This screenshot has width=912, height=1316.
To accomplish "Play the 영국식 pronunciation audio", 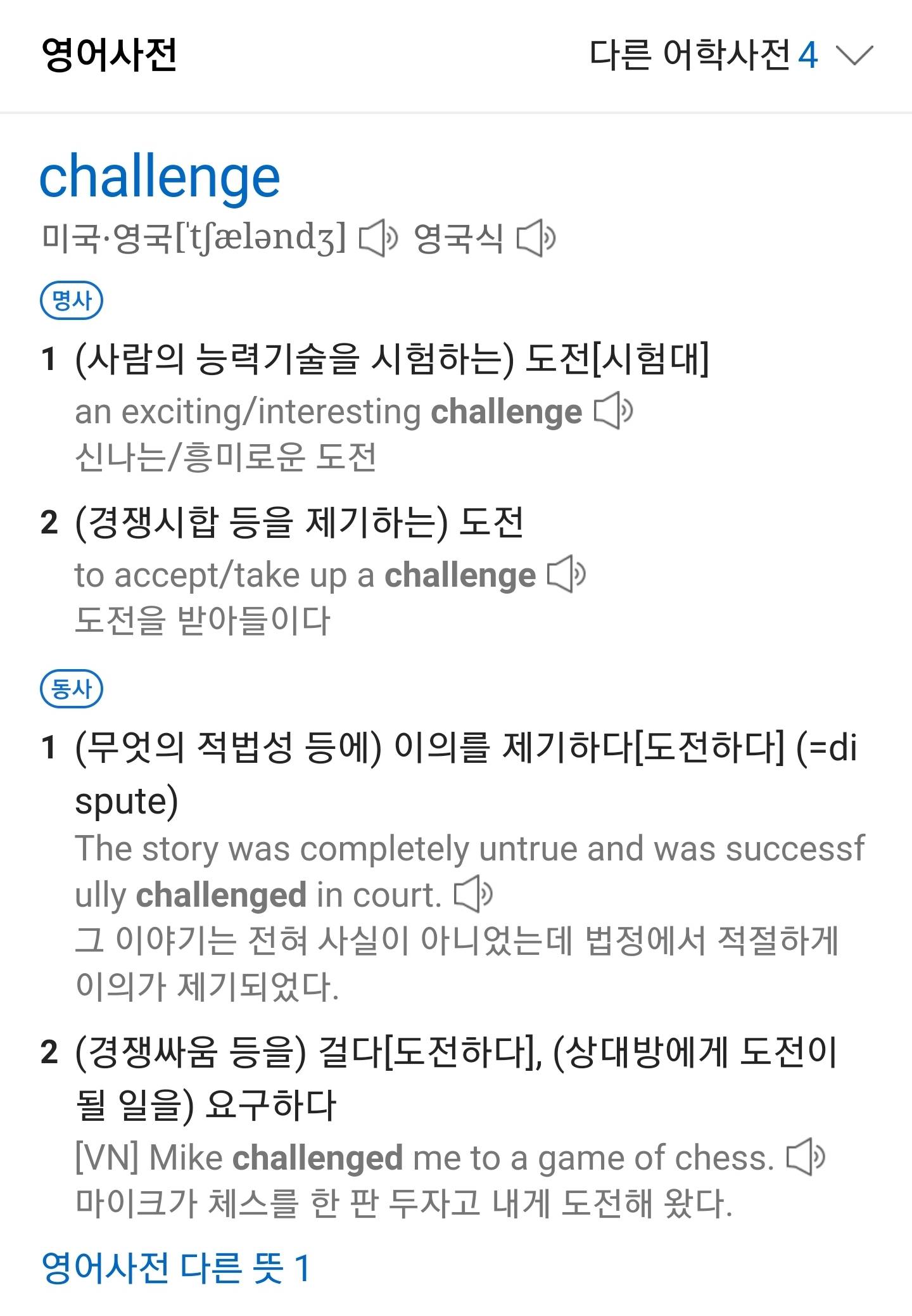I will (x=536, y=238).
